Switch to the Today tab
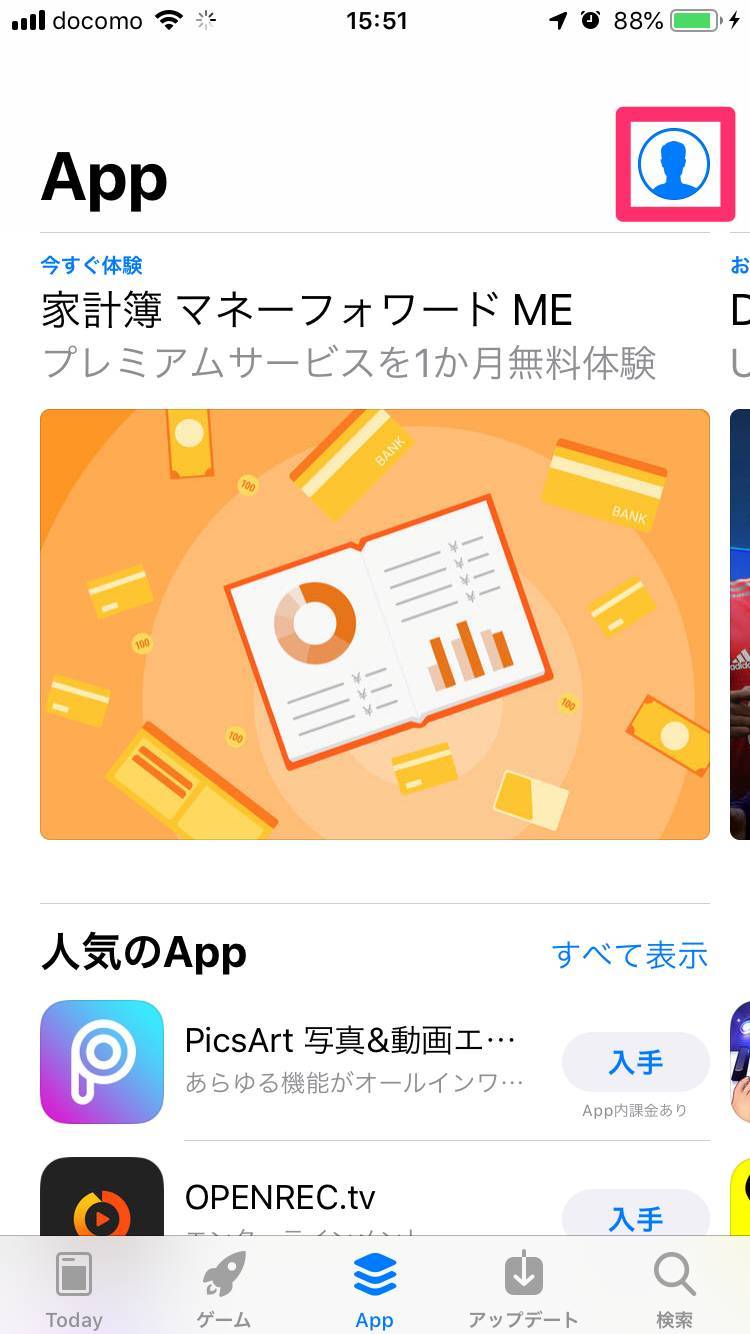This screenshot has height=1334, width=750. pyautogui.click(x=74, y=1290)
